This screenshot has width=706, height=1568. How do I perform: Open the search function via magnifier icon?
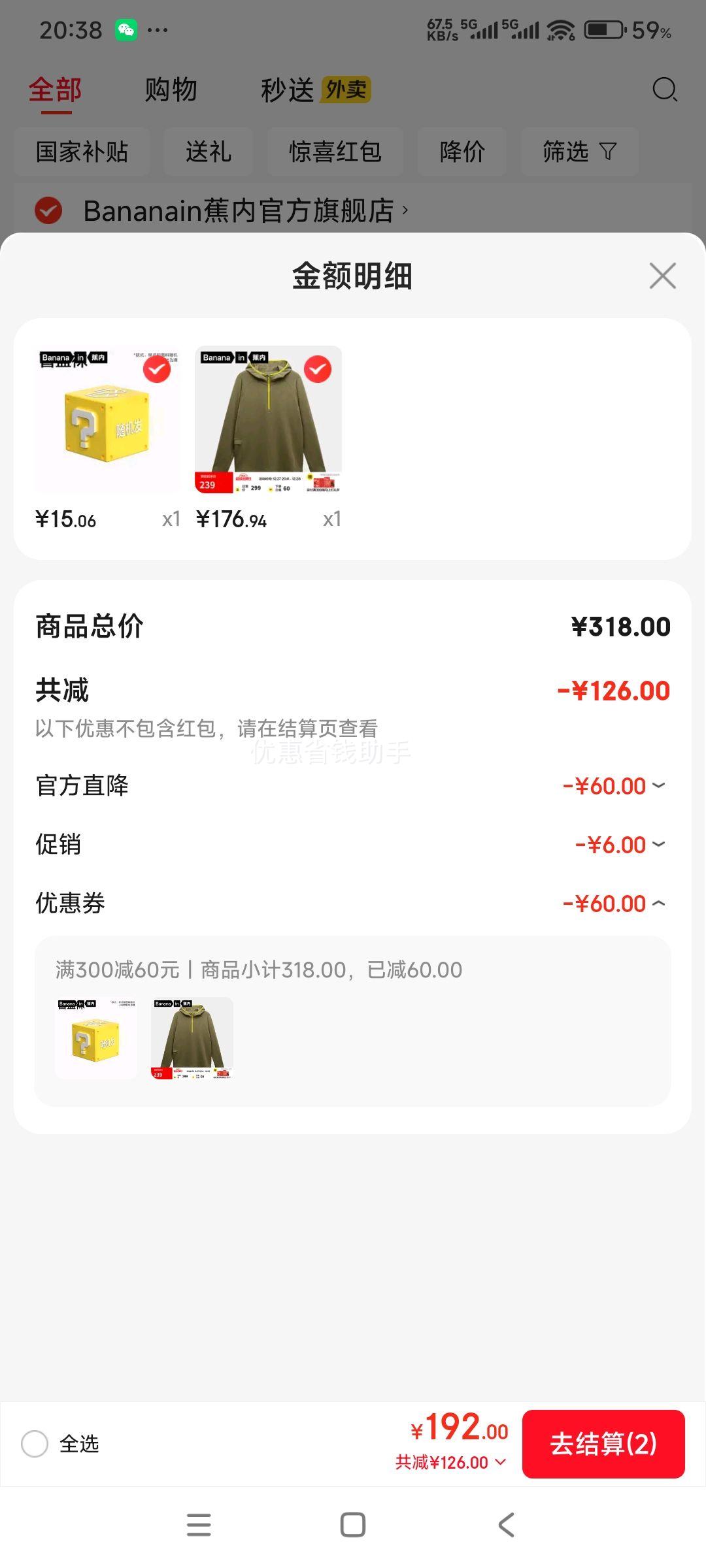coord(665,90)
